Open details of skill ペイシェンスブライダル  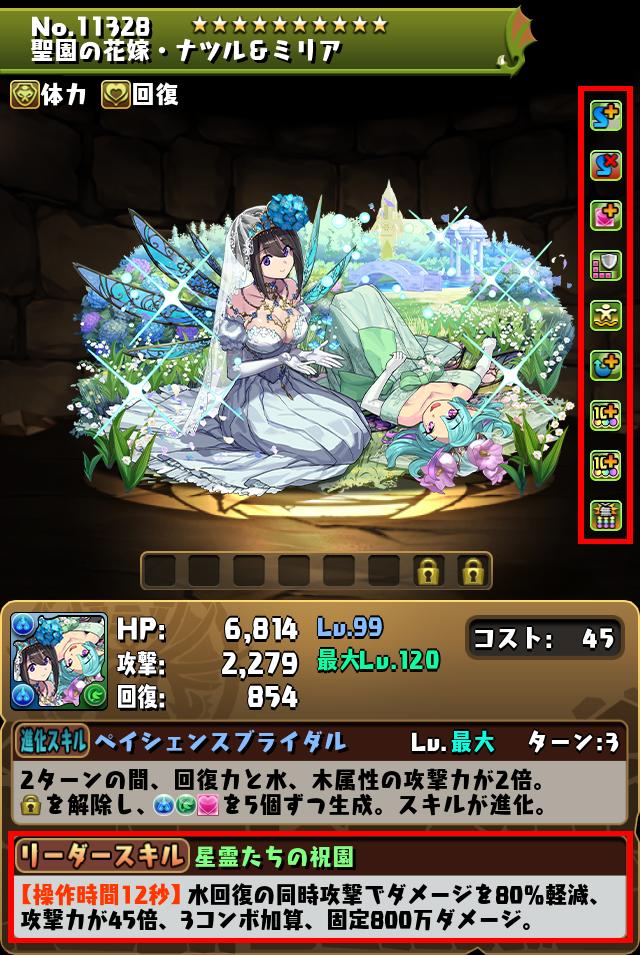(x=221, y=741)
